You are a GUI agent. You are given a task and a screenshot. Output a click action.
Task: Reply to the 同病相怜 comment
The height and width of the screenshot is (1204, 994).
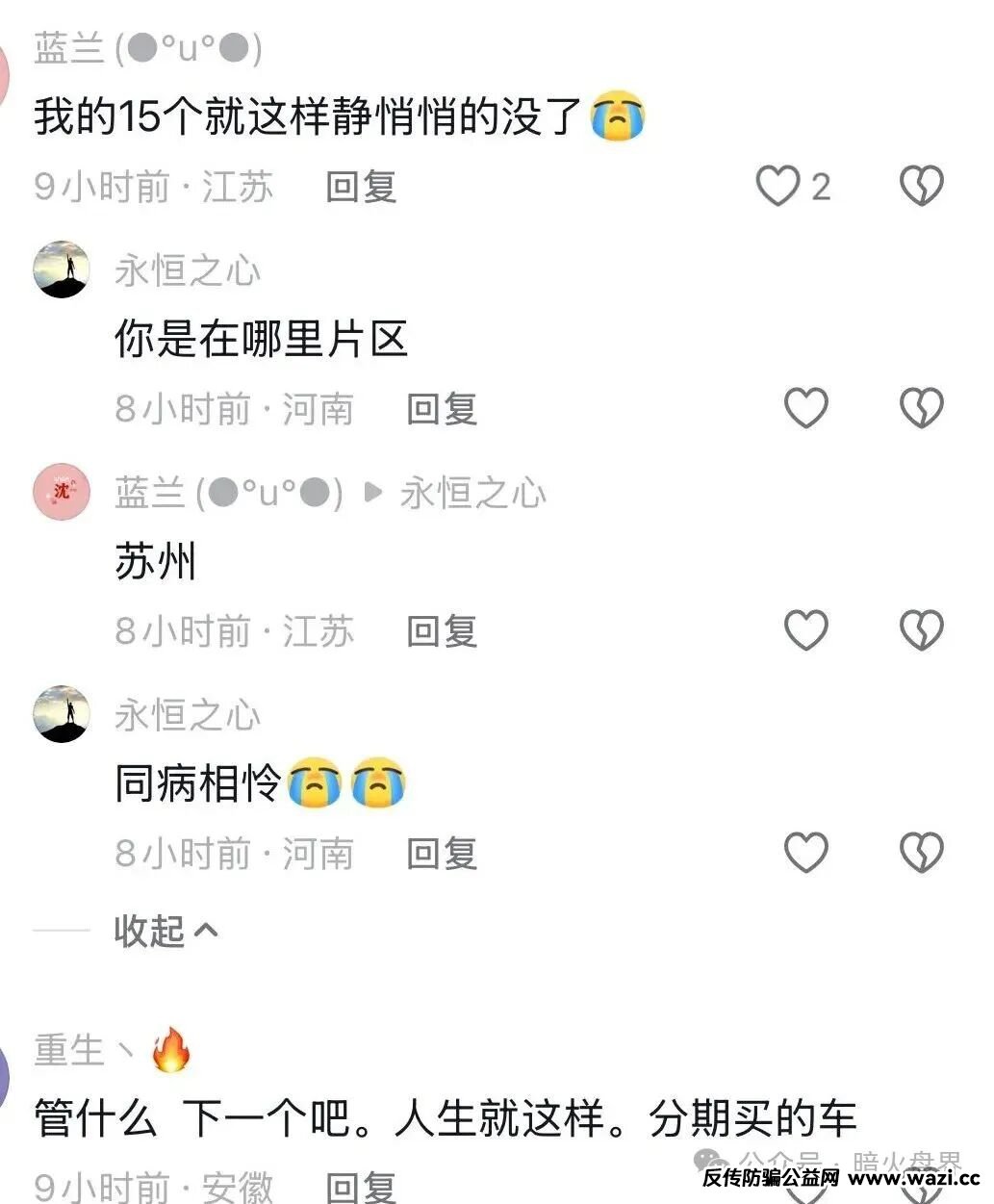(442, 854)
